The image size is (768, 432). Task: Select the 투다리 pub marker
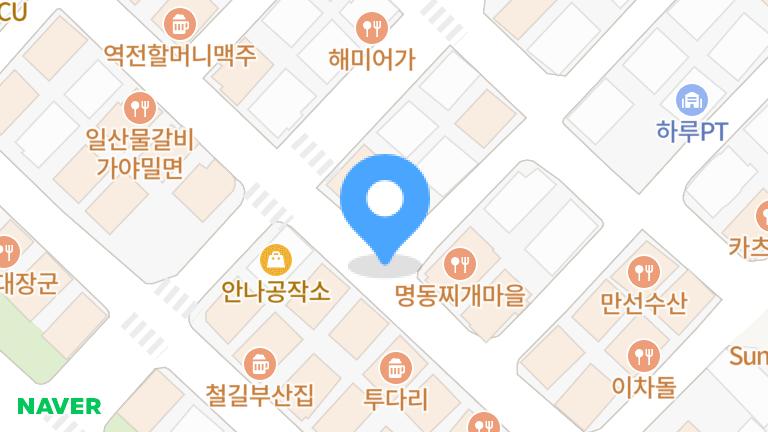[396, 367]
